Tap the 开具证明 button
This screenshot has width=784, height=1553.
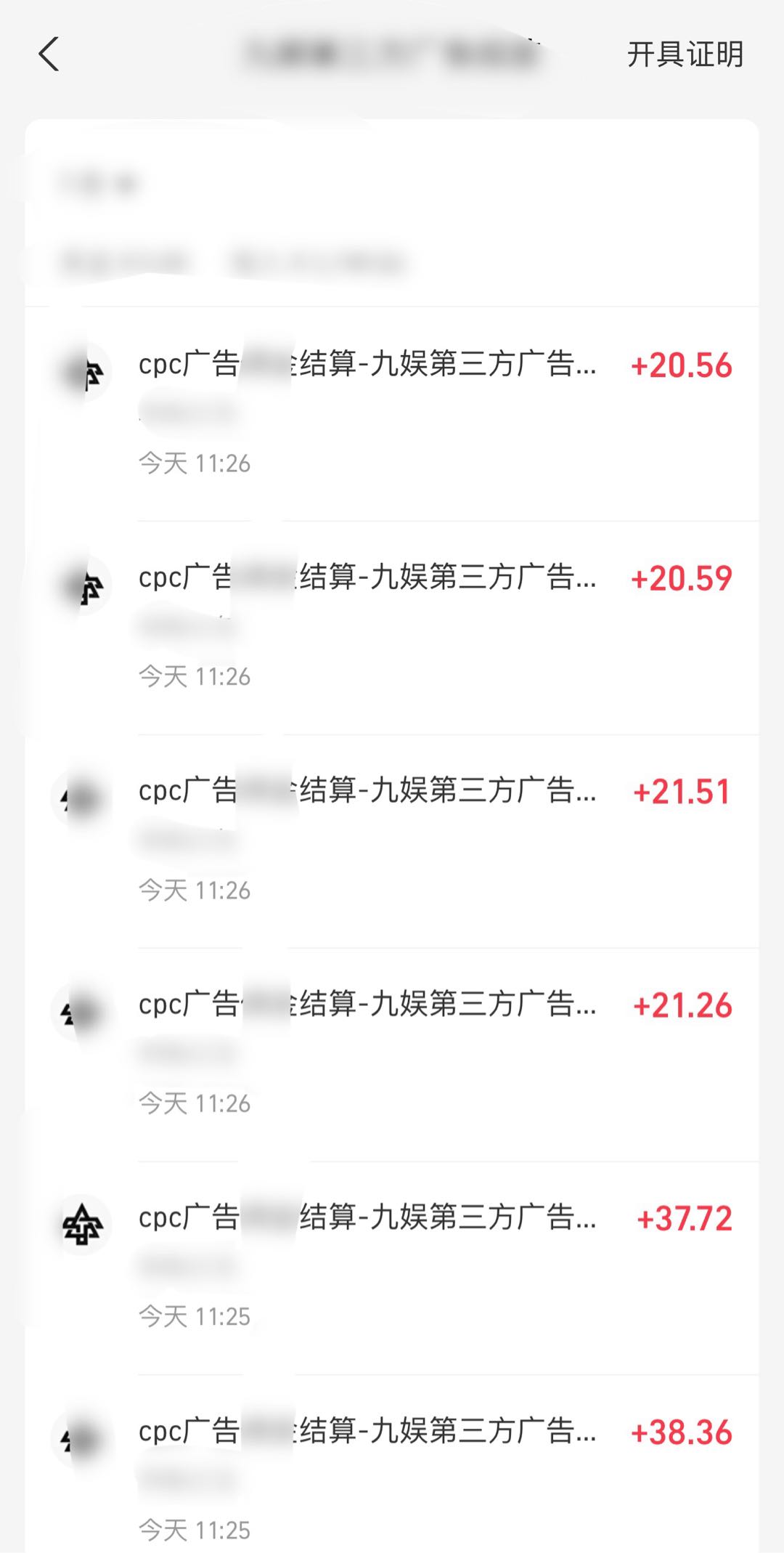(685, 54)
